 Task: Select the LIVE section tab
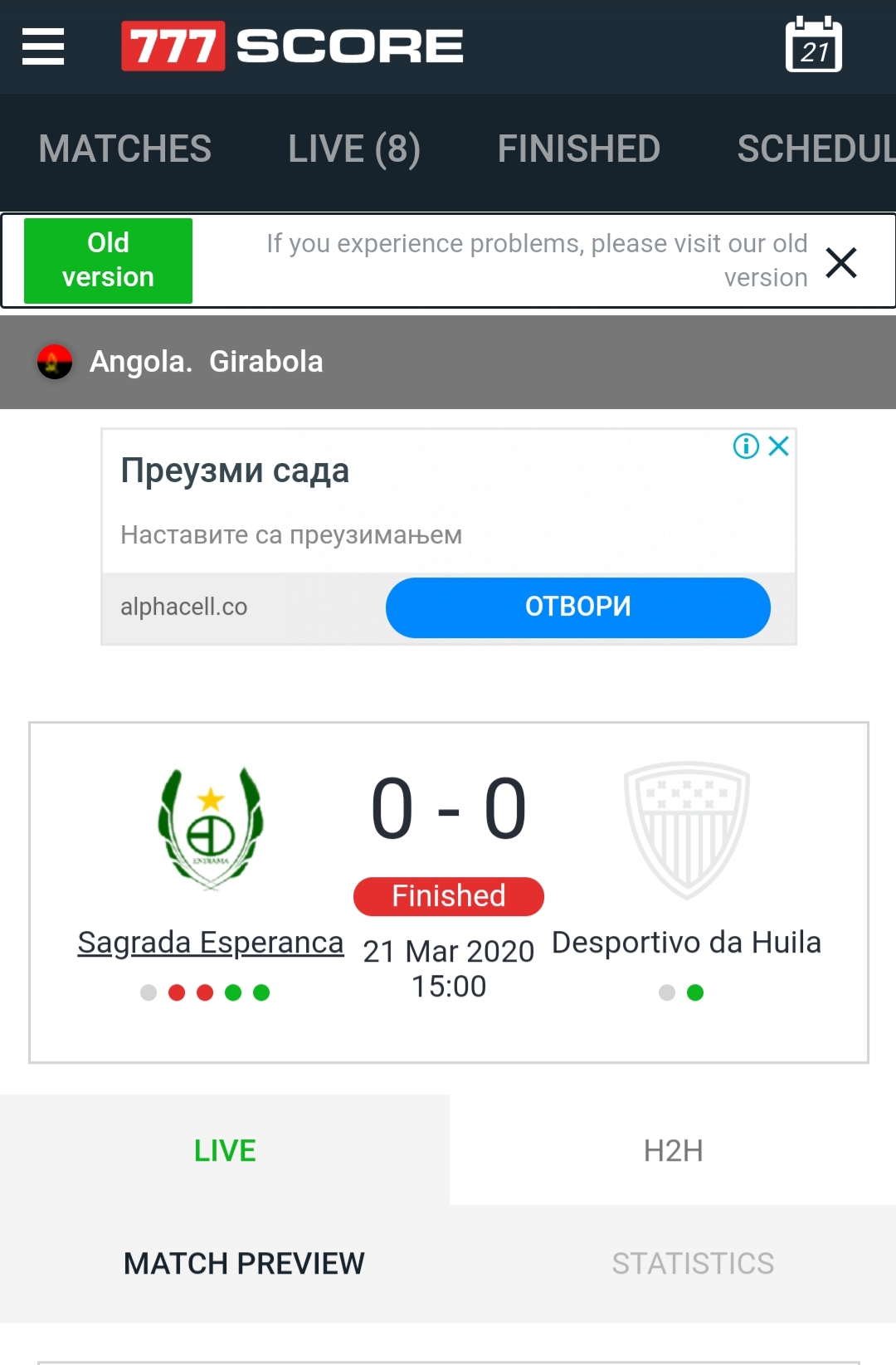[x=225, y=1151]
